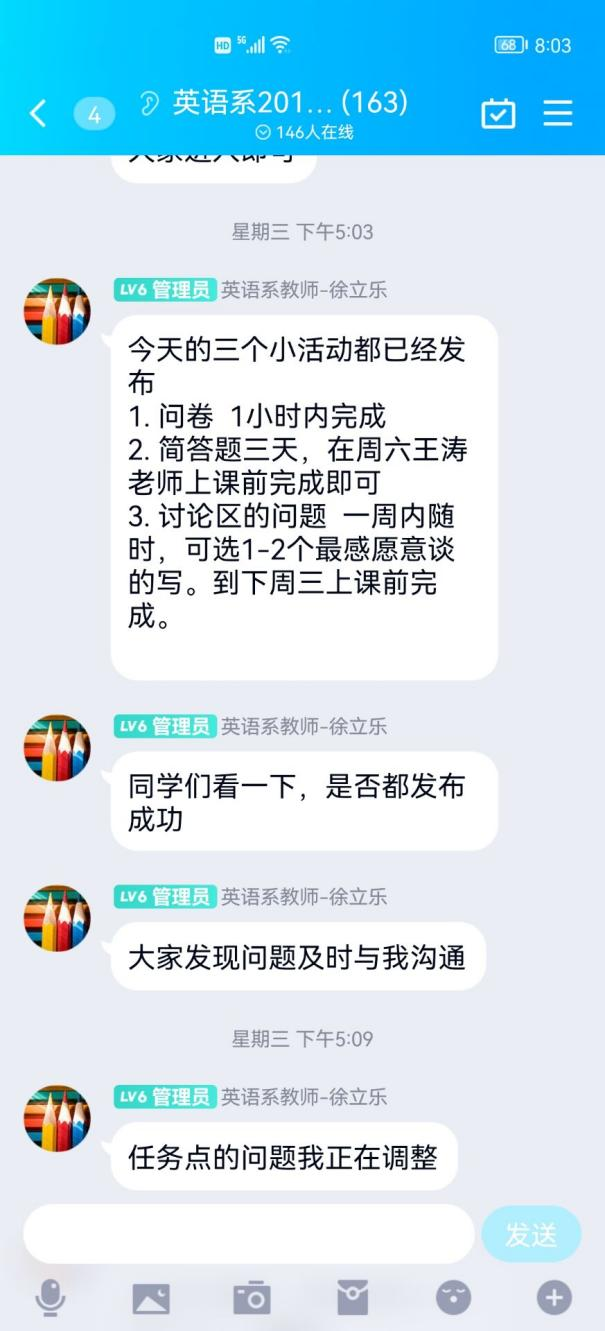
Task: Open the emoji picker
Action: click(453, 1297)
